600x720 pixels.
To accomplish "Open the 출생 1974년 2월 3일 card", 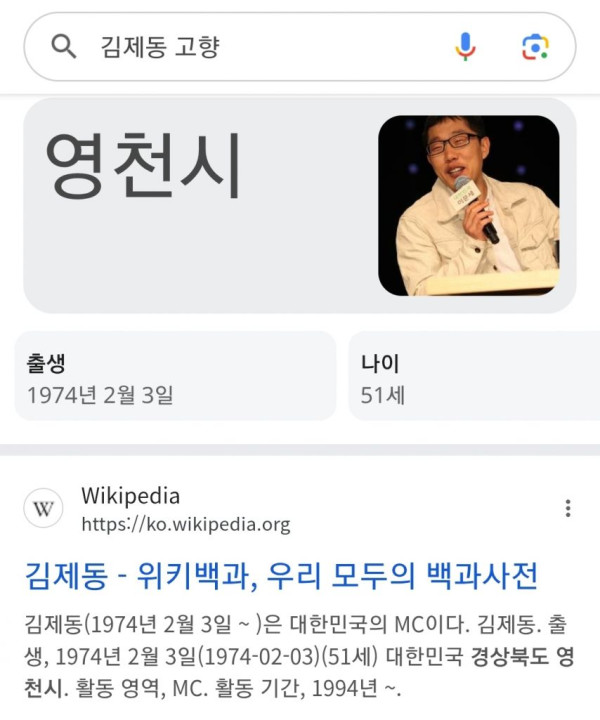I will (175, 377).
